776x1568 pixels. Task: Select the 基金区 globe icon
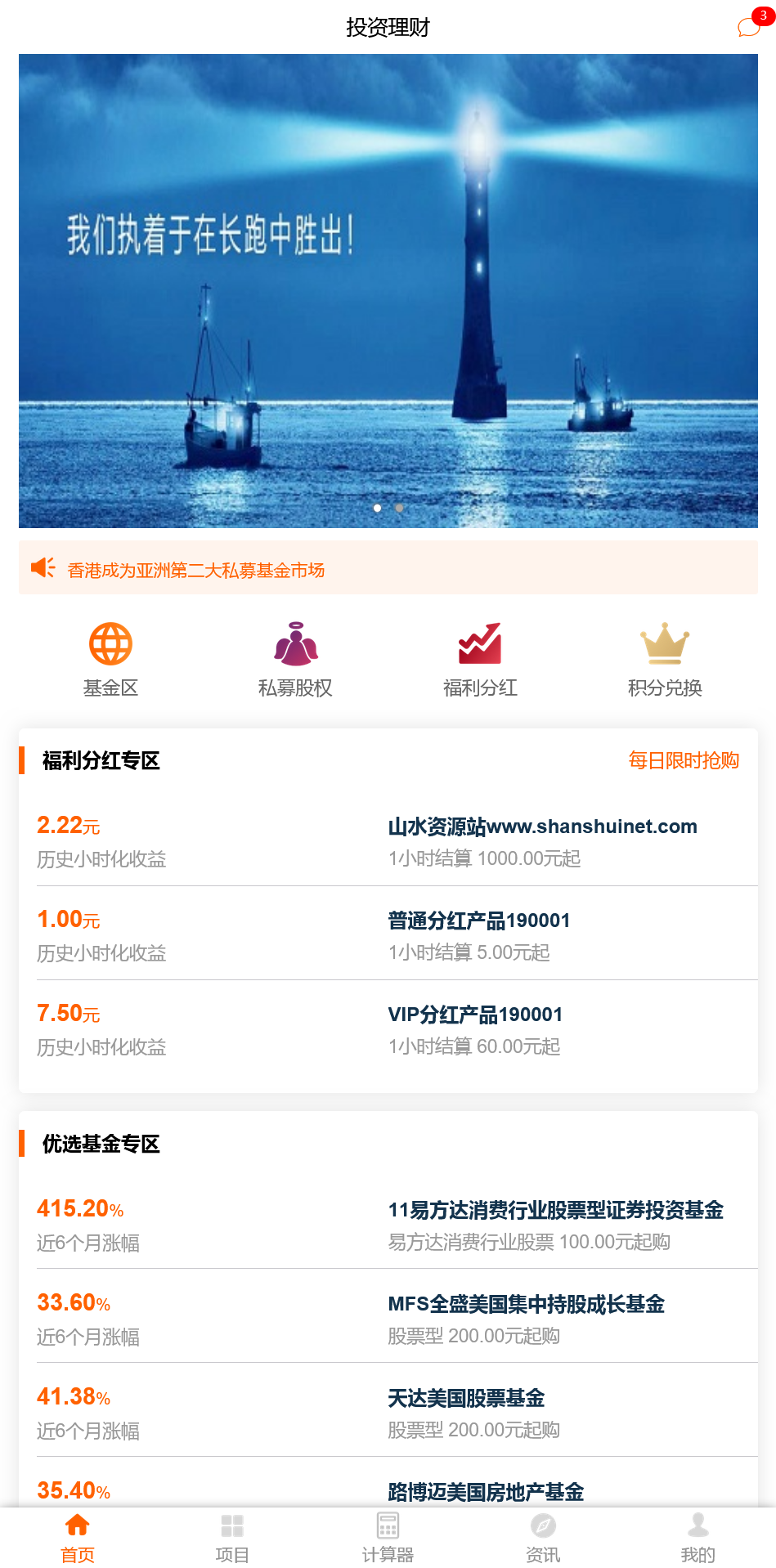[110, 643]
